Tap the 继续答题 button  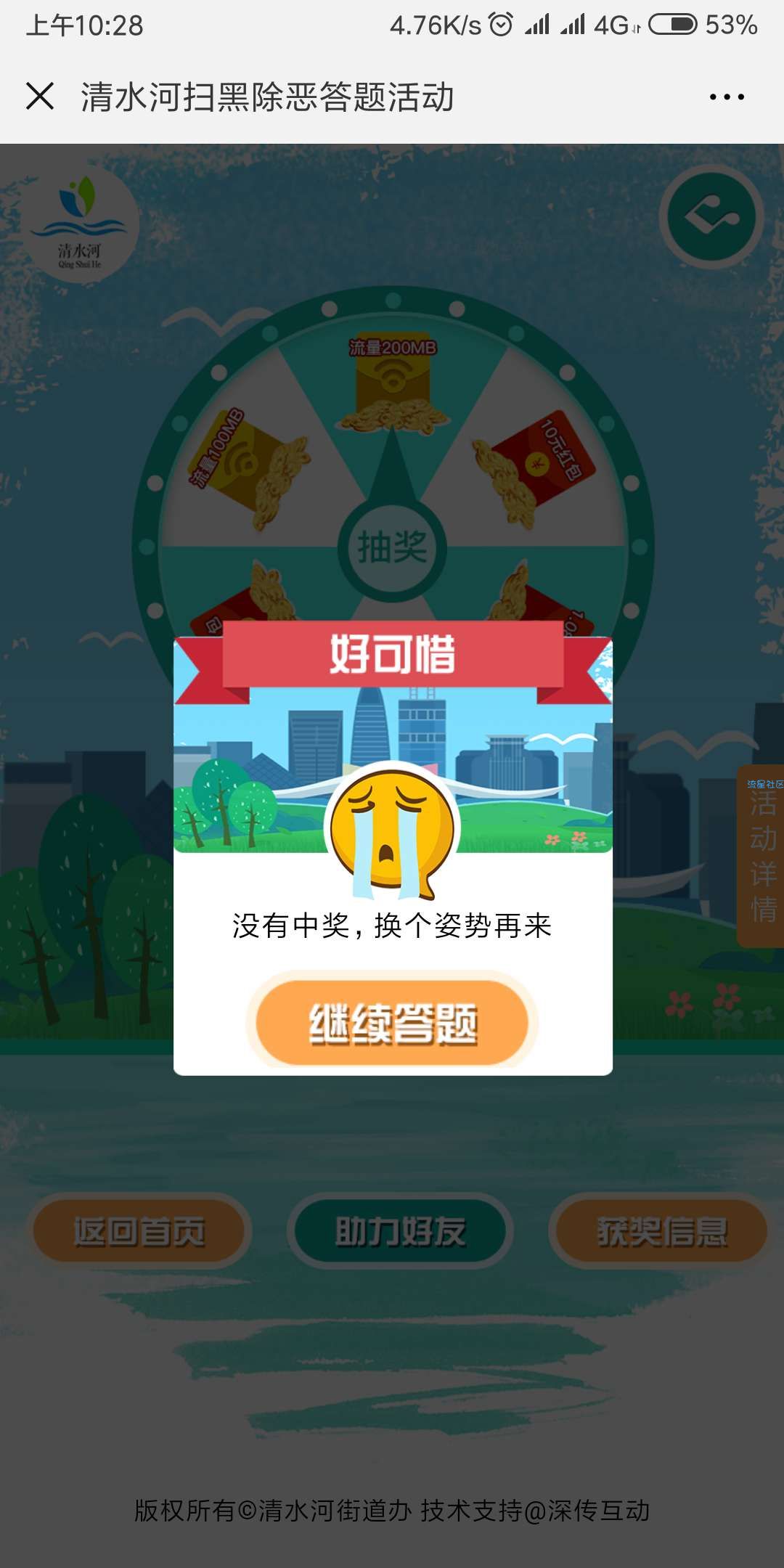[392, 1022]
